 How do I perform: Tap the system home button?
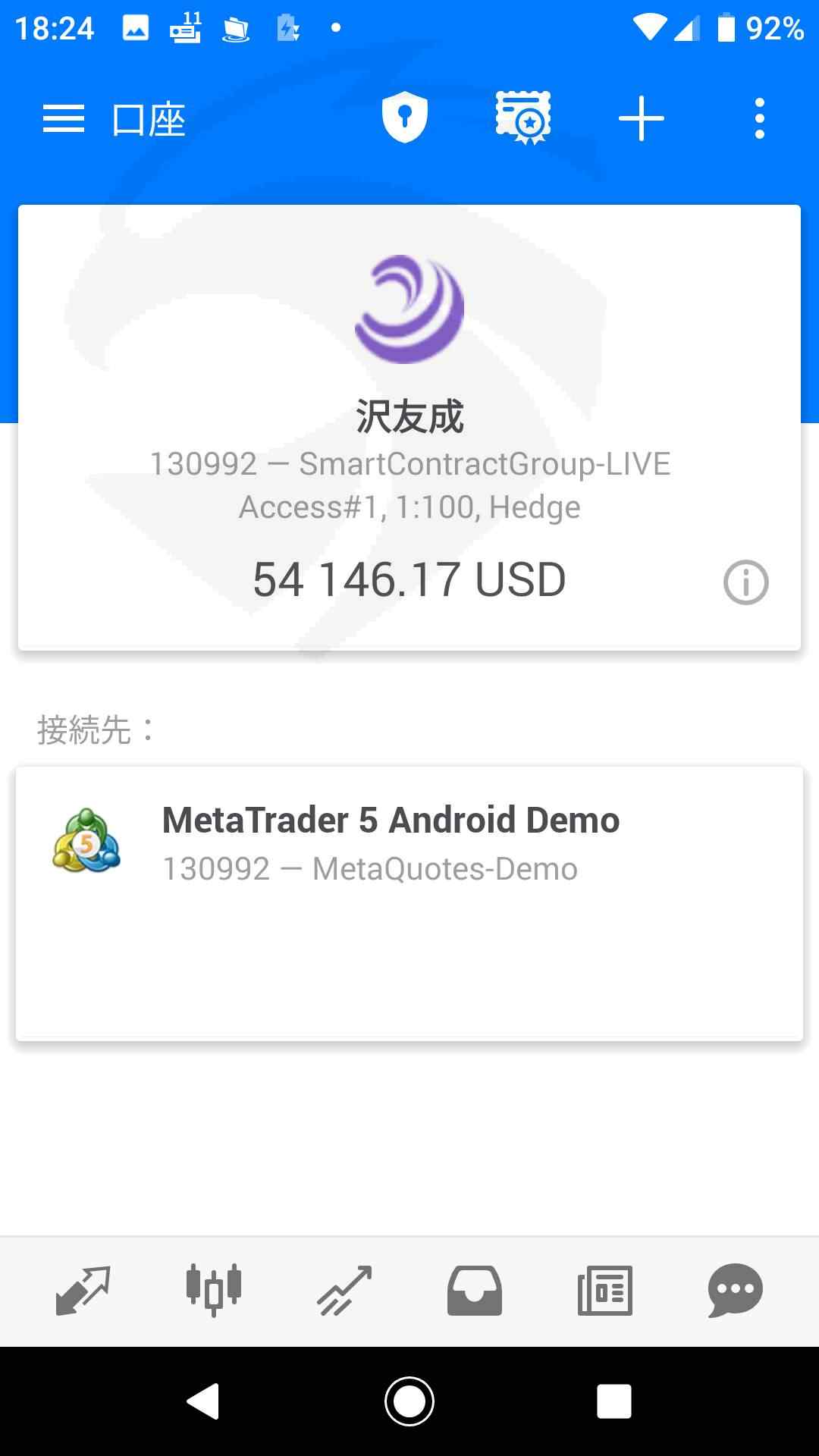pyautogui.click(x=409, y=1401)
